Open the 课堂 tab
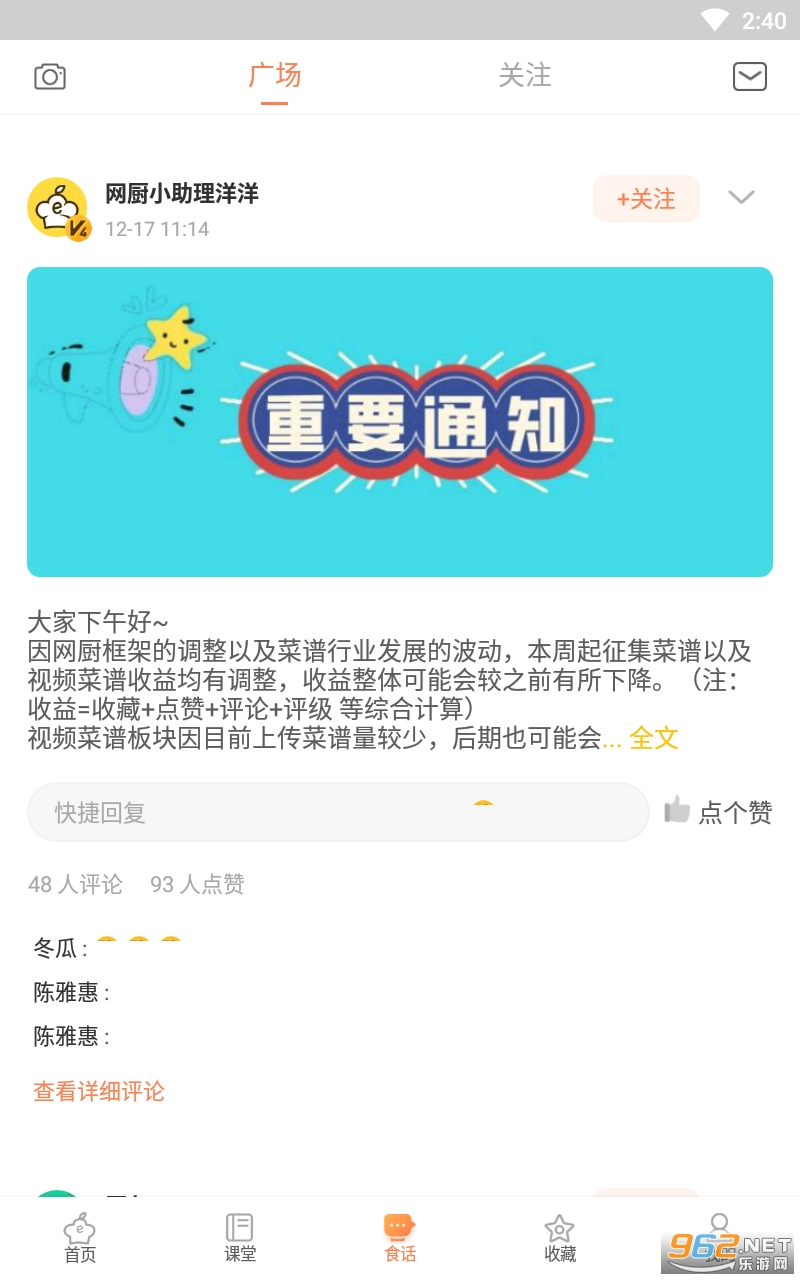This screenshot has height=1280, width=800. coord(240,1238)
